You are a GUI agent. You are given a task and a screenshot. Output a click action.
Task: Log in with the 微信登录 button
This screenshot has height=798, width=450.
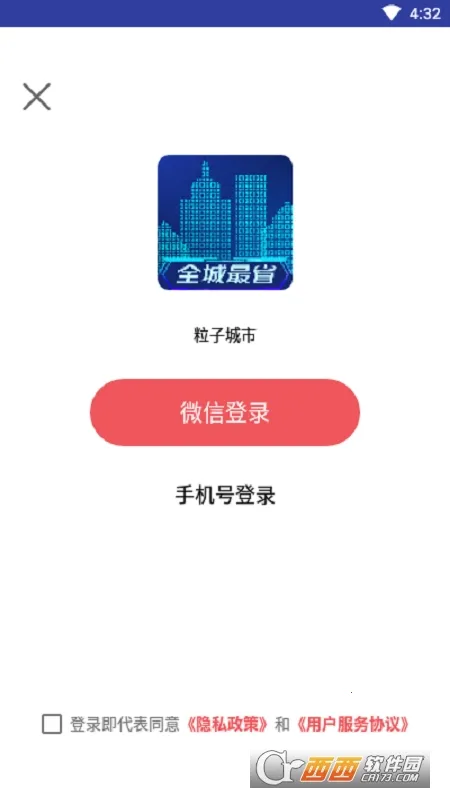[225, 412]
